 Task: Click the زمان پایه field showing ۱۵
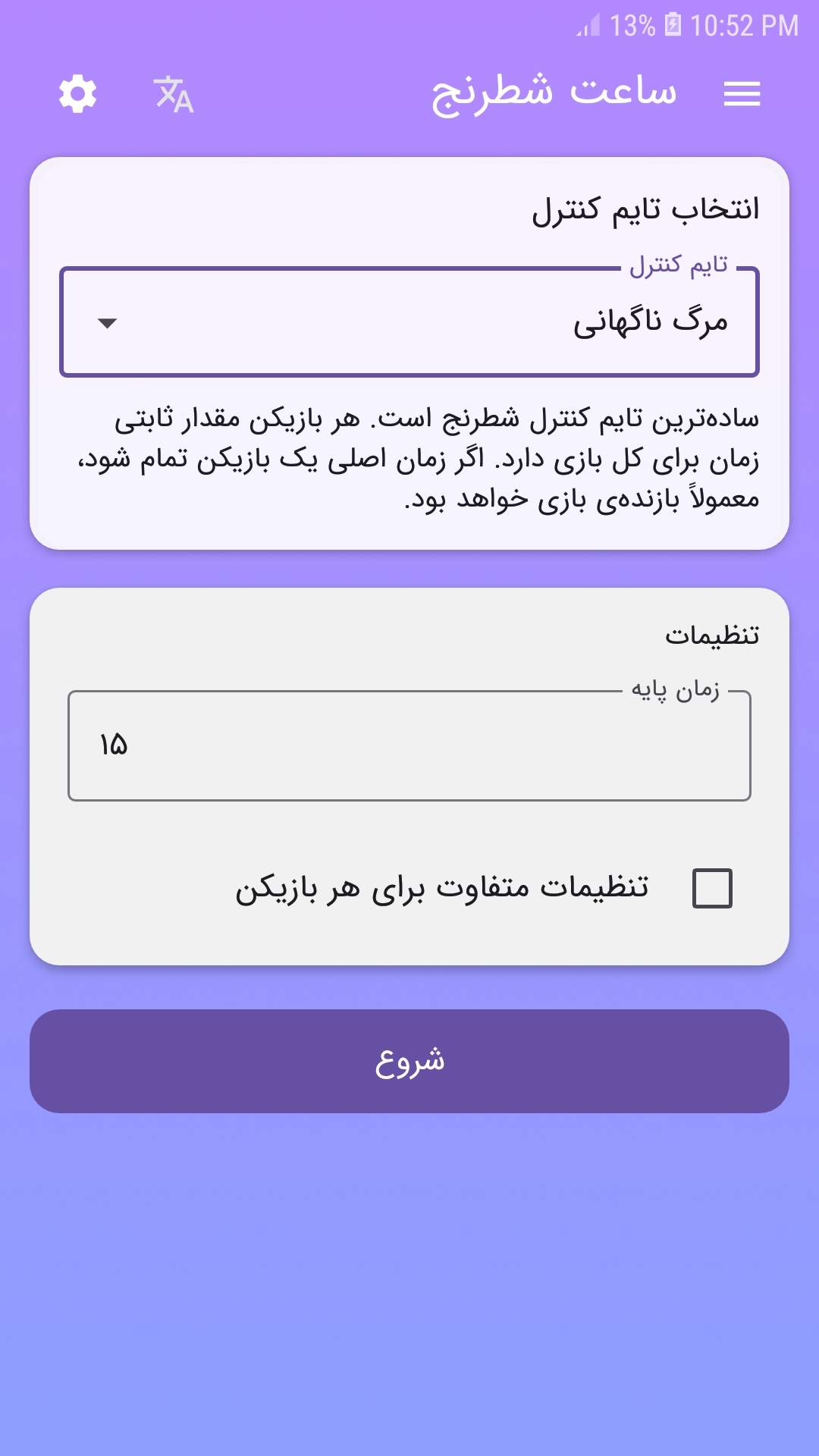click(x=409, y=745)
